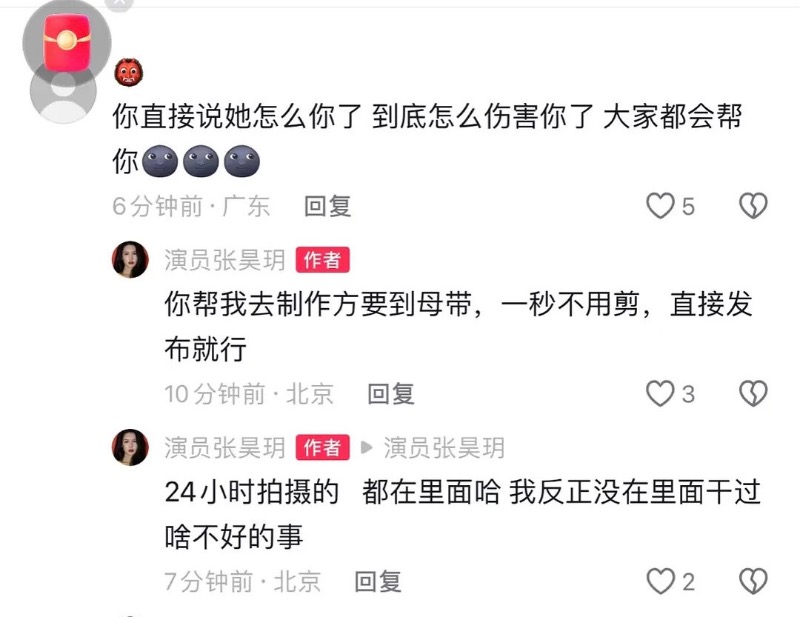This screenshot has height=617, width=800.
Task: Tap the avatar on the 7分钟前 reply
Action: tap(130, 447)
